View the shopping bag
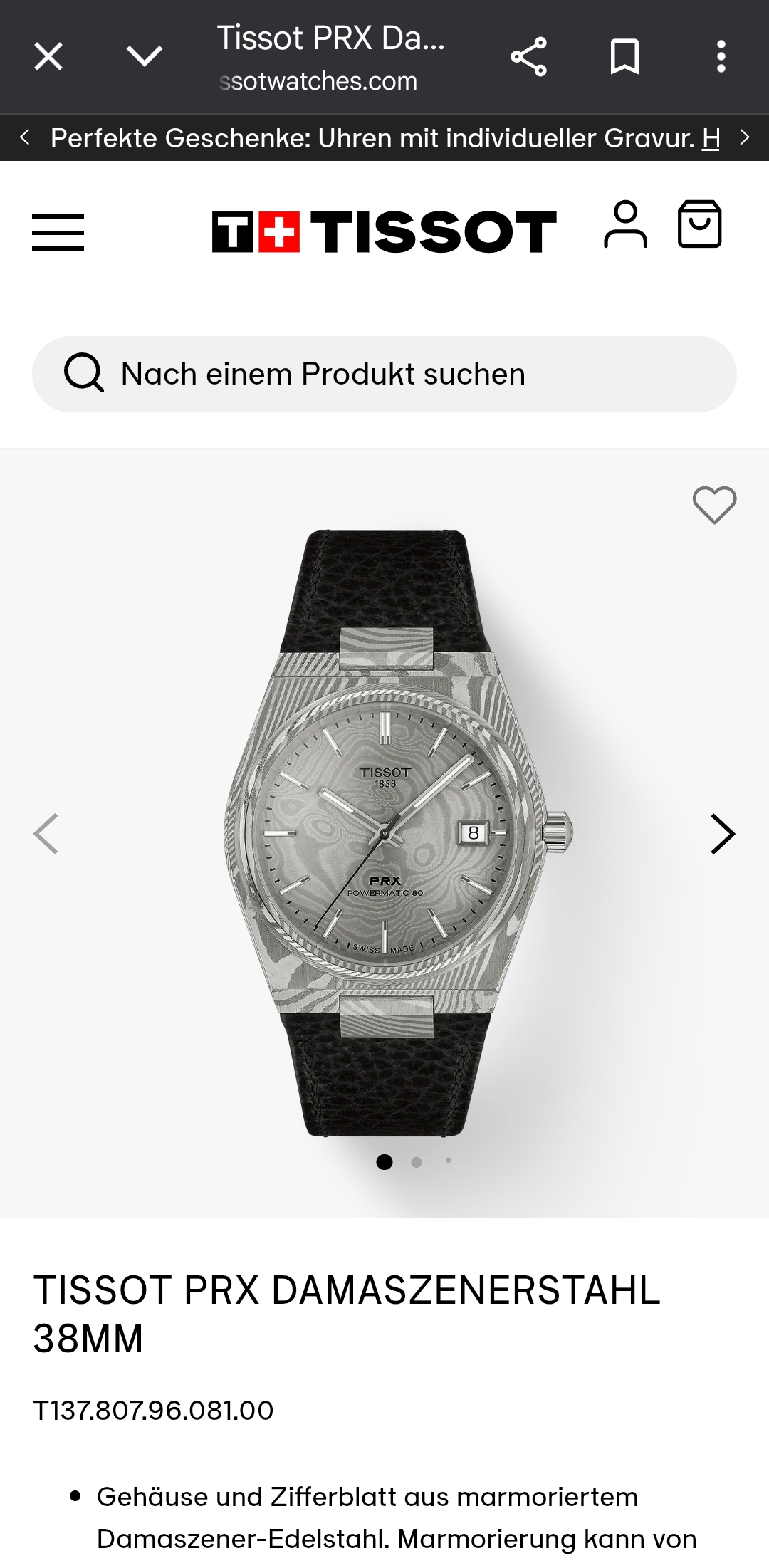 [x=699, y=224]
